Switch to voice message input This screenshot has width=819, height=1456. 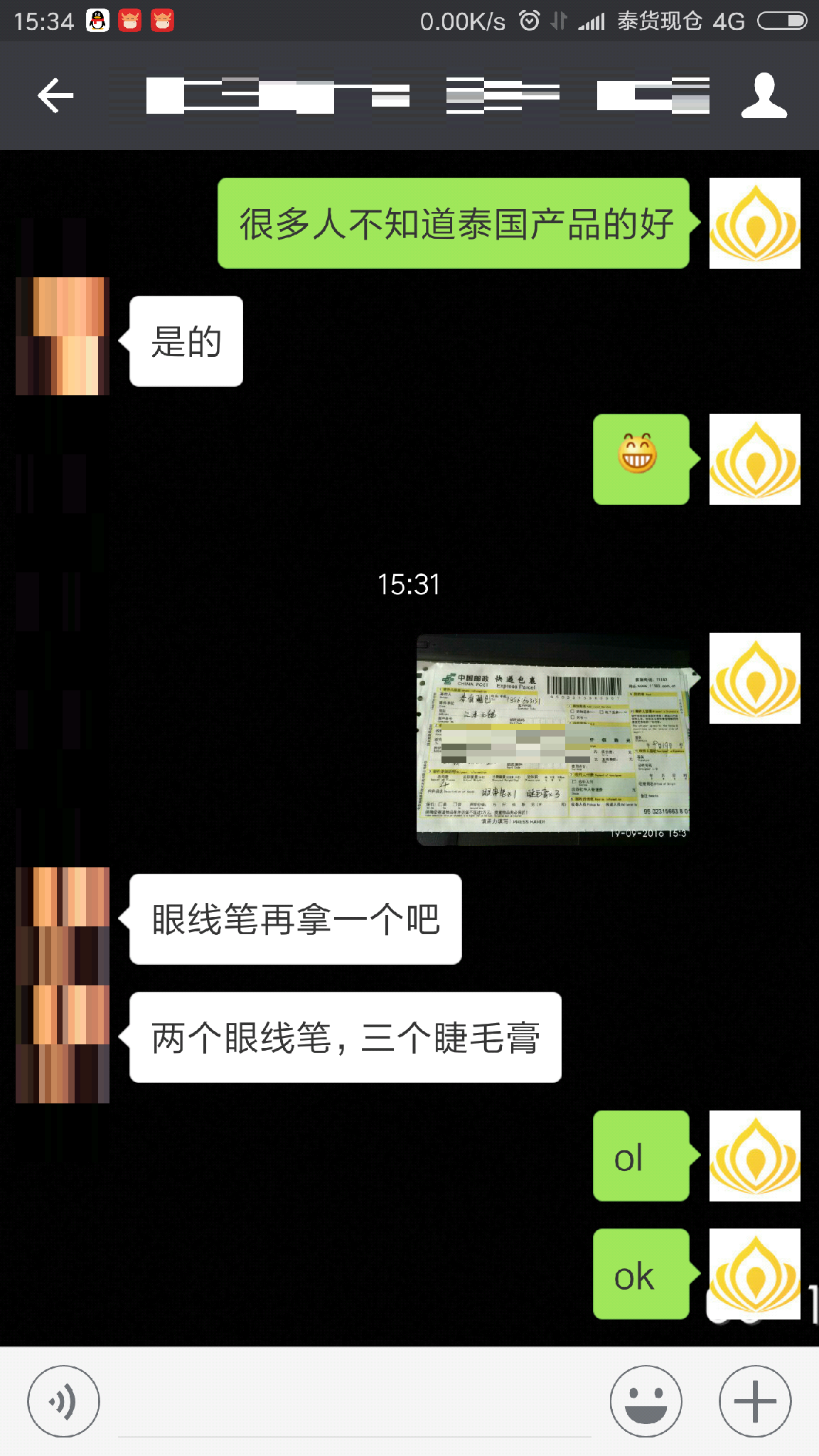click(63, 1401)
